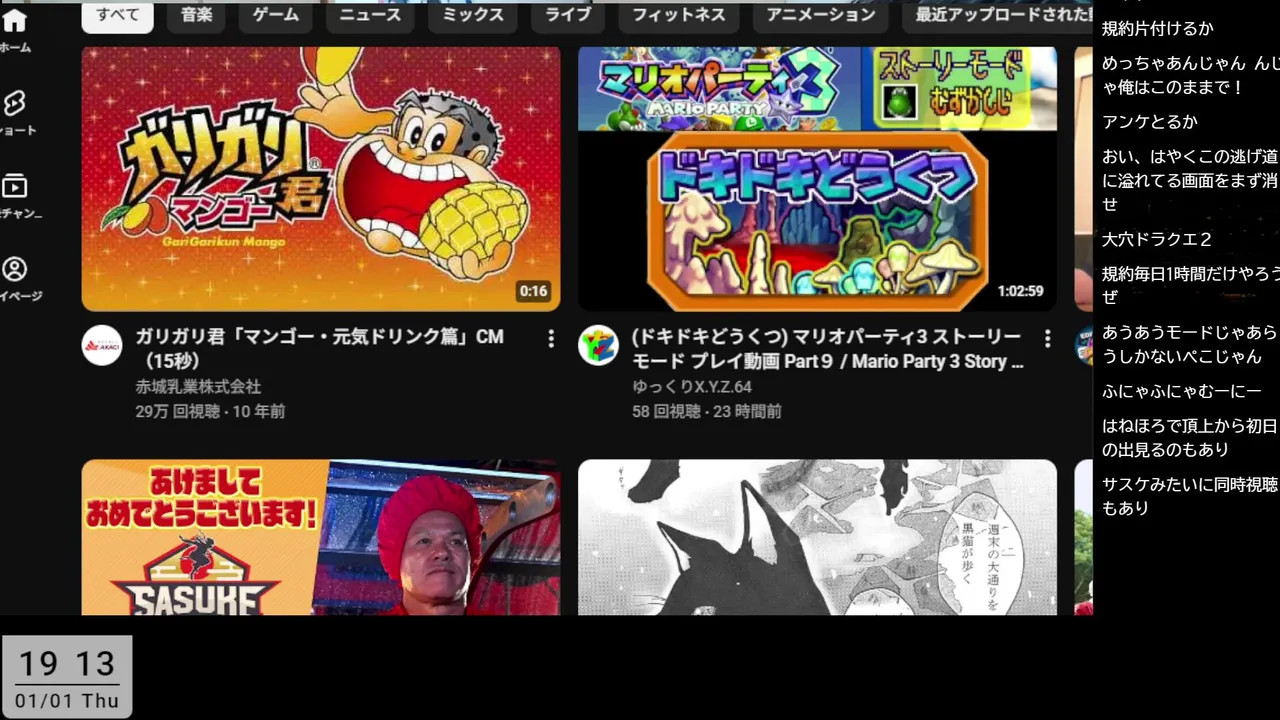Select the すべて filter chip
Screen dimensions: 1280x720
coord(117,15)
